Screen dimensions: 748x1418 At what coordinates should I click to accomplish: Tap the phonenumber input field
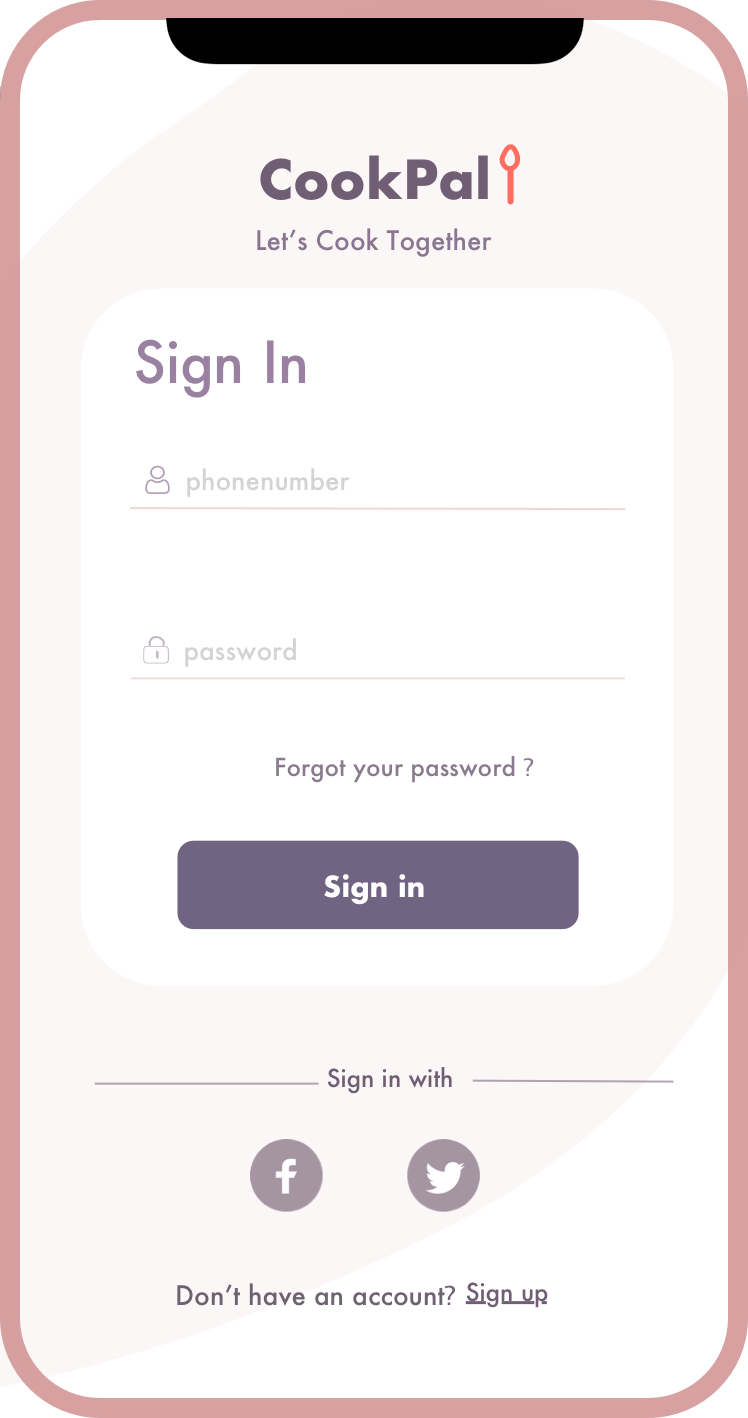tap(377, 482)
